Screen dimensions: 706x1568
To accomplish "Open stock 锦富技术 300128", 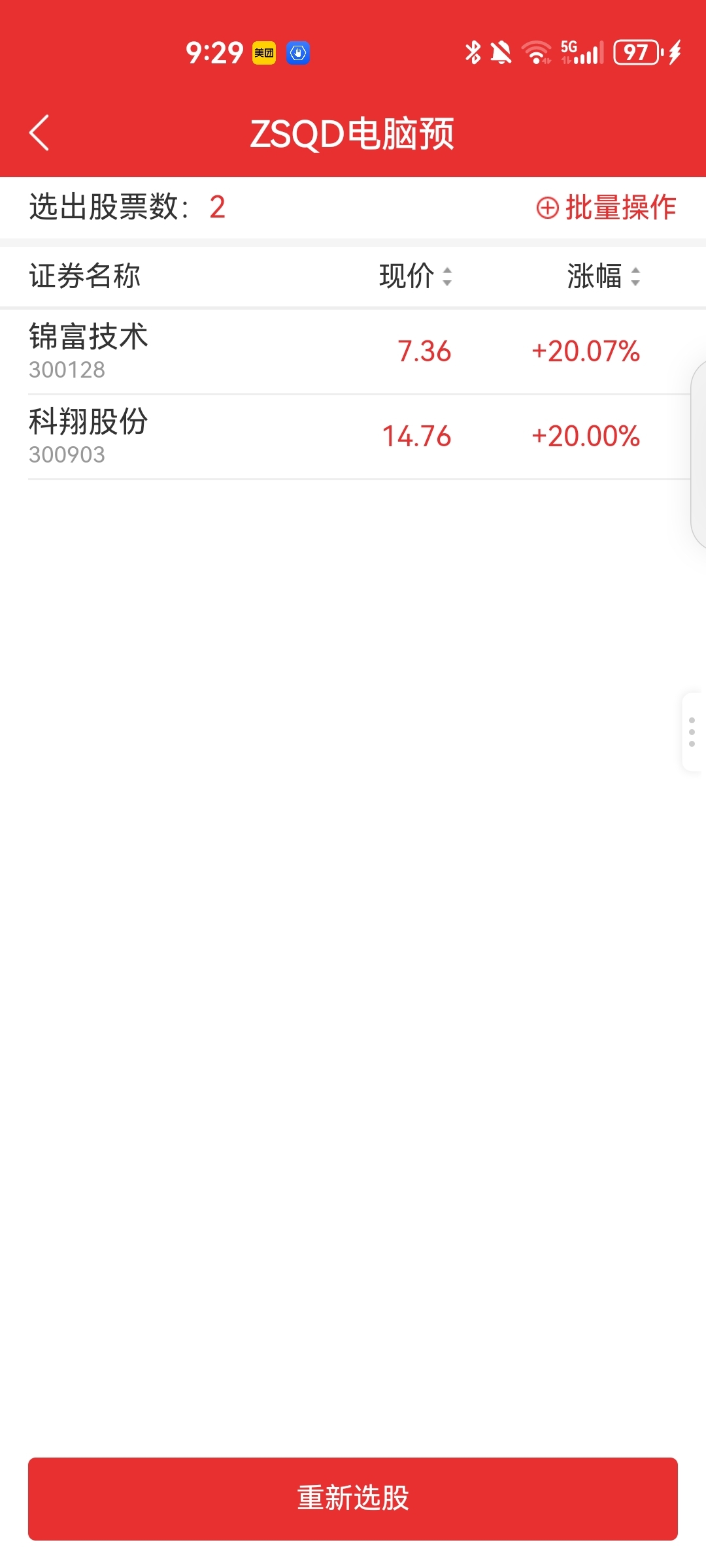I will (90, 351).
